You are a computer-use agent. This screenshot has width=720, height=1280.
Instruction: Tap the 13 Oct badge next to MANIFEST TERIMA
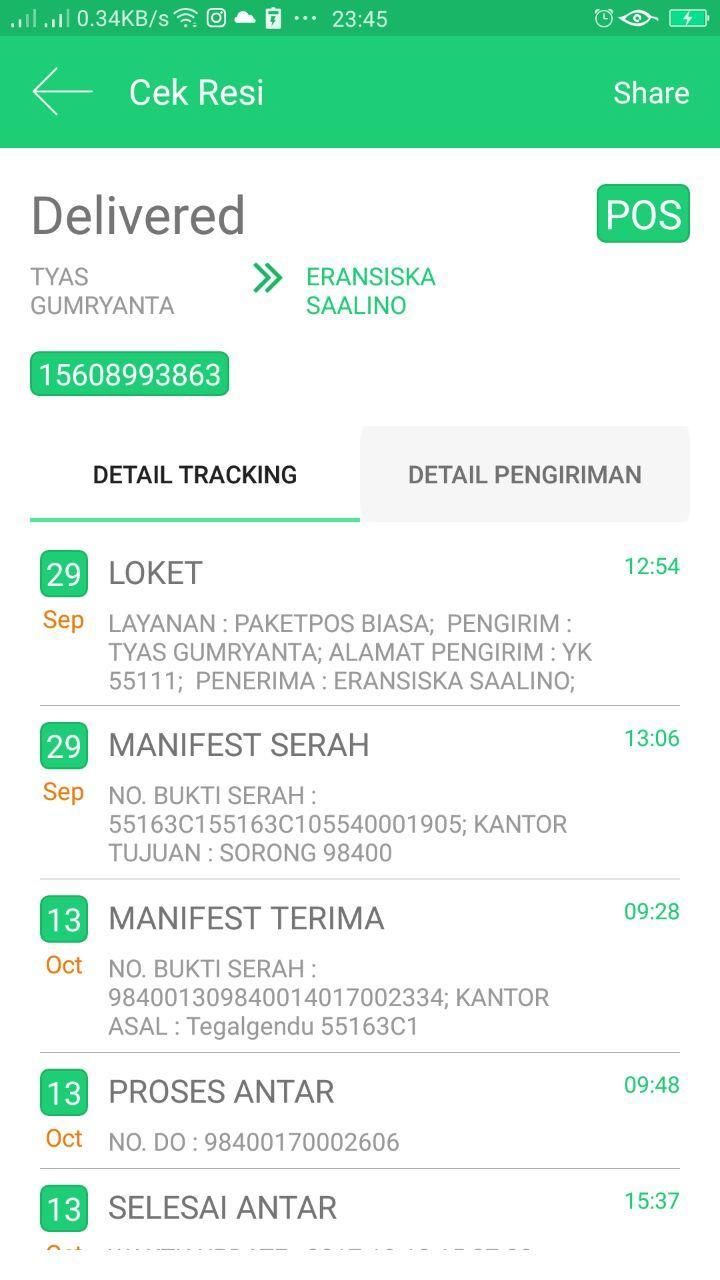pos(63,920)
